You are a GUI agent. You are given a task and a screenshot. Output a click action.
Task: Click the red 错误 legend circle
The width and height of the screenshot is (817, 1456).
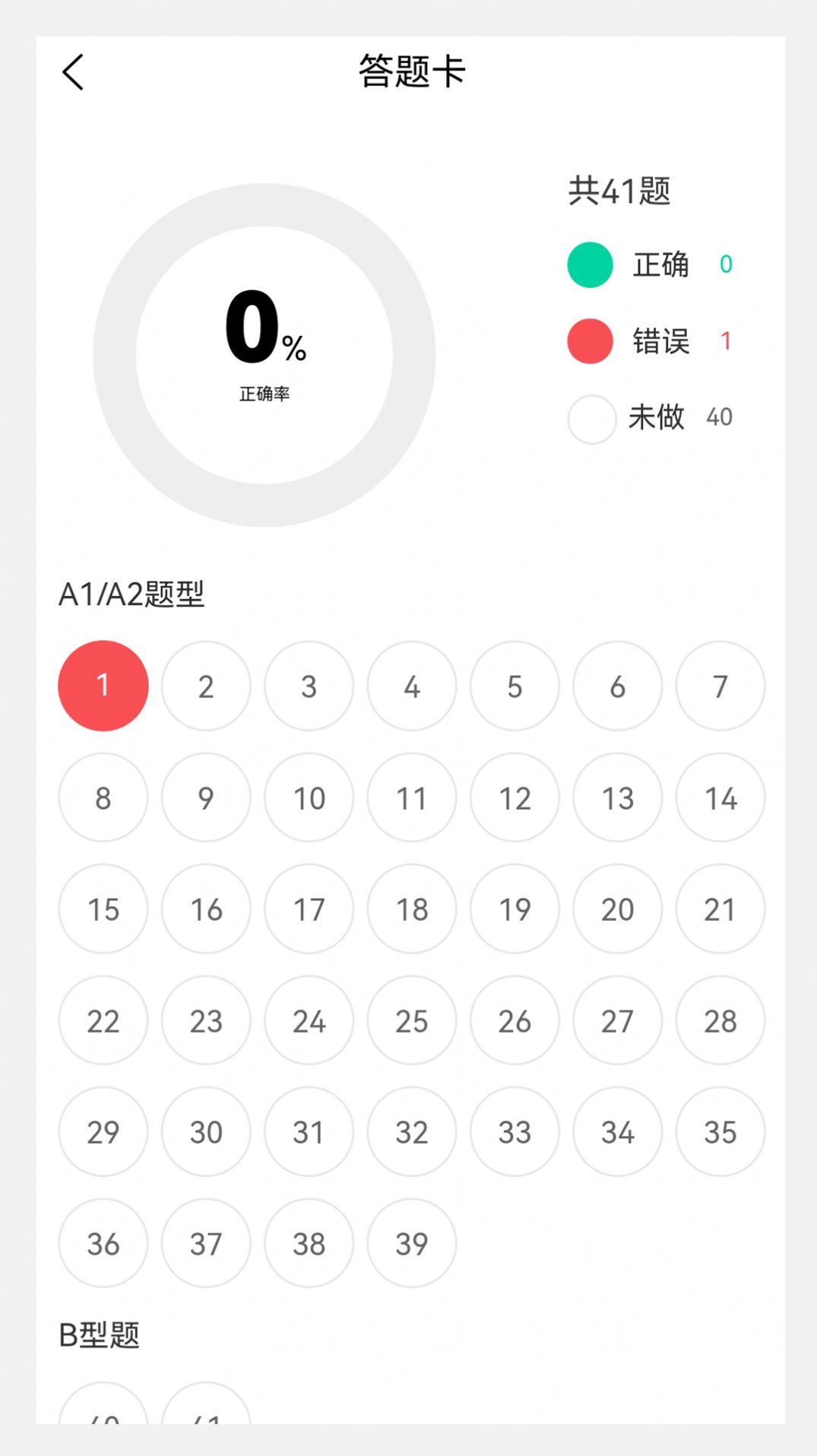[590, 341]
